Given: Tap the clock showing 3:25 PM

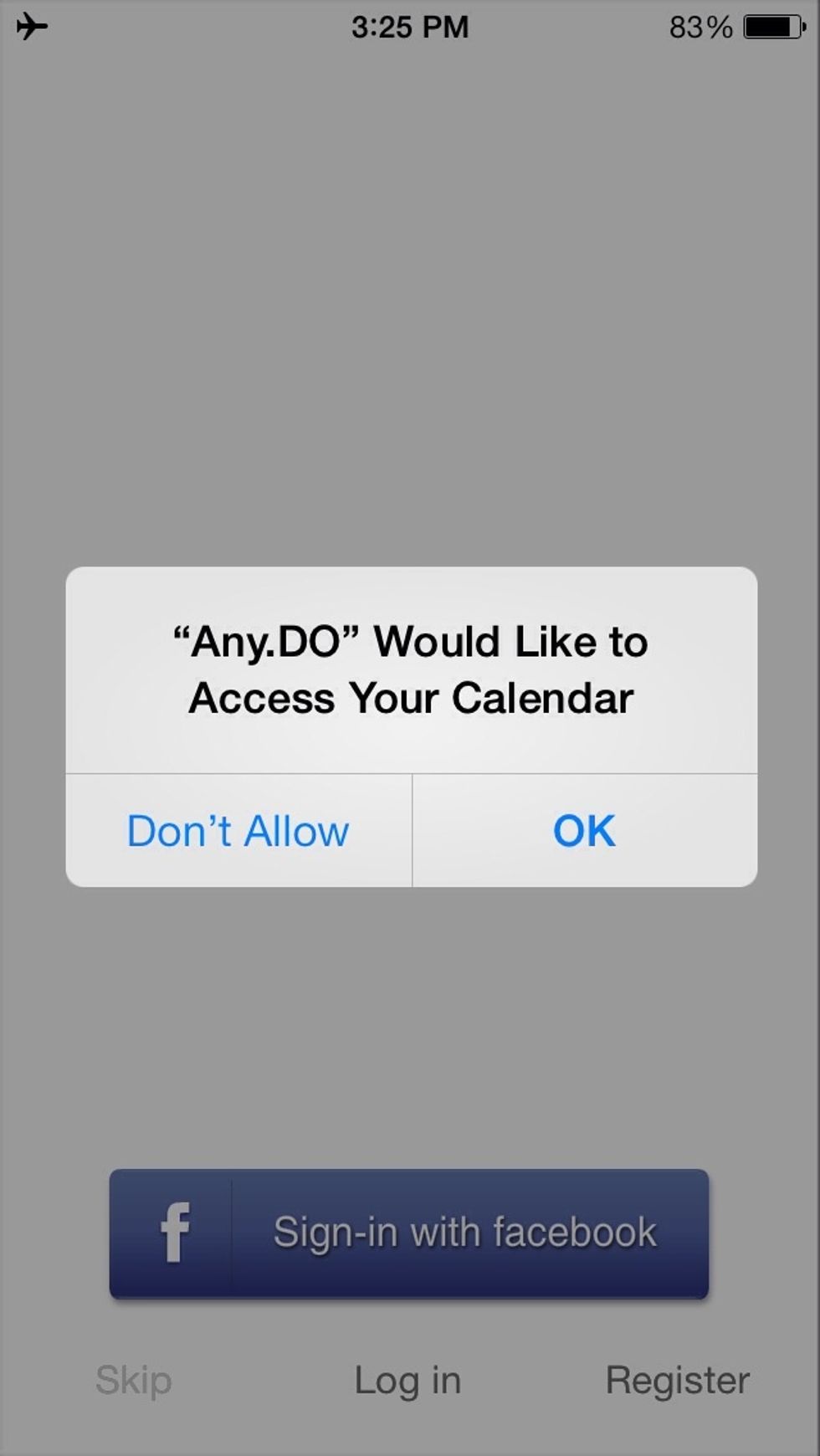Looking at the screenshot, I should tap(409, 26).
